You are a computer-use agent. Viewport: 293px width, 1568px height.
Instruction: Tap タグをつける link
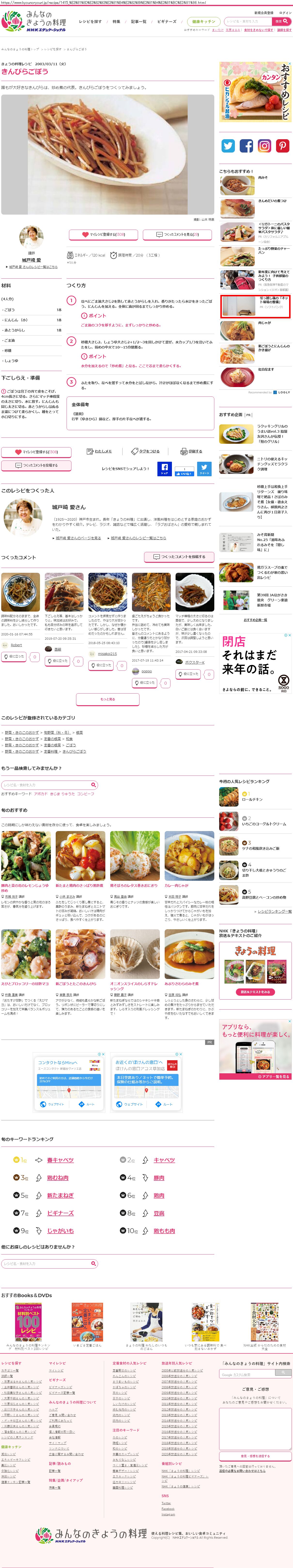tap(146, 451)
